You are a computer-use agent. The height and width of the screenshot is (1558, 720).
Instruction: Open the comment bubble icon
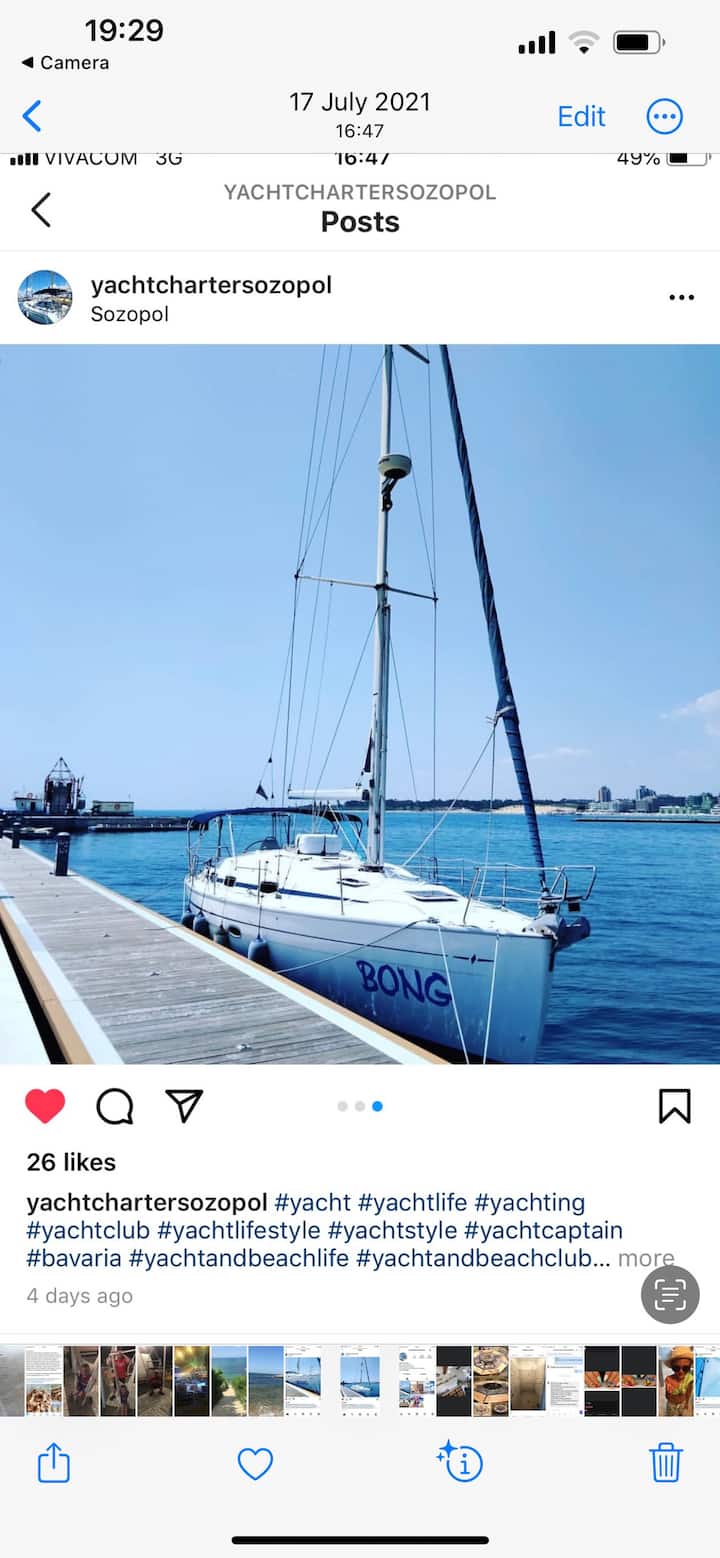(x=115, y=1106)
